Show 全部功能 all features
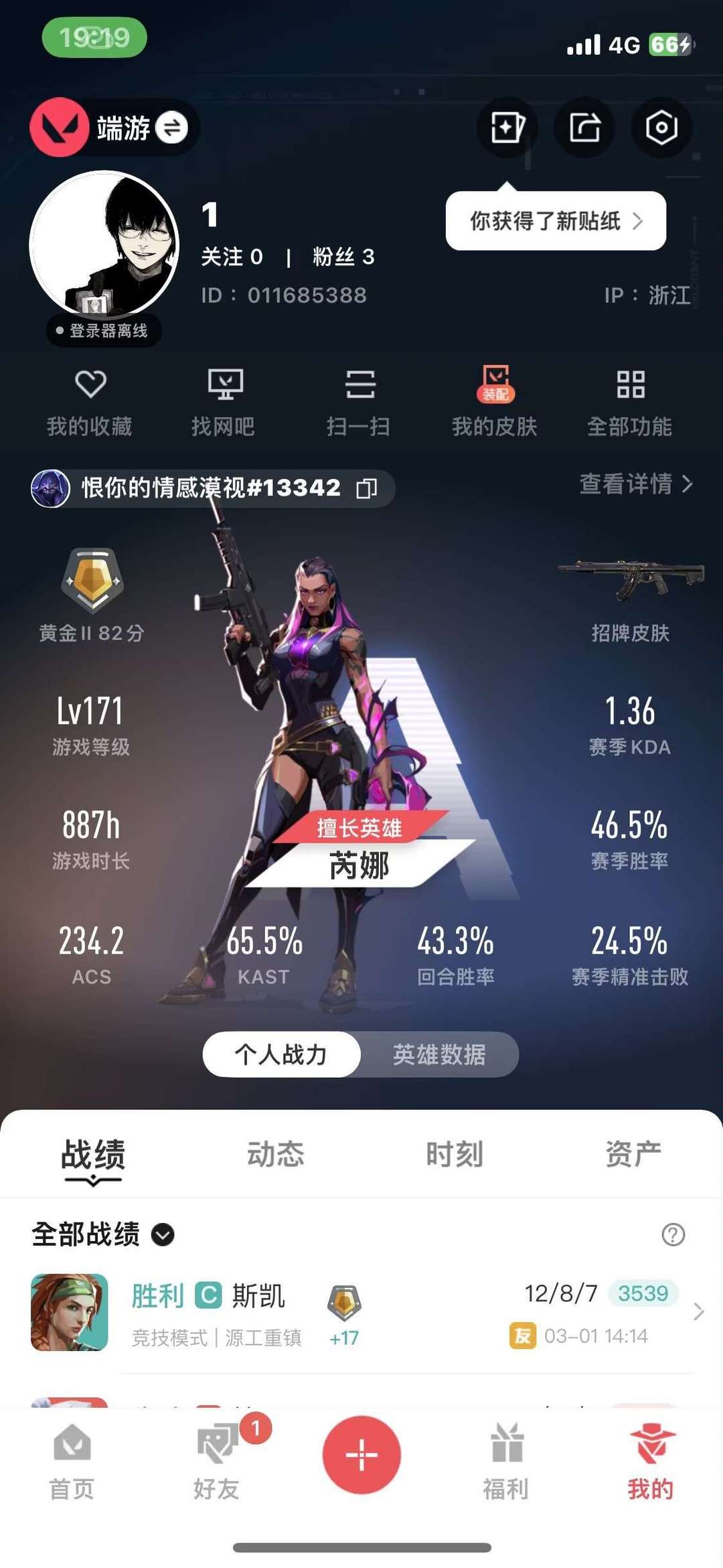 [x=629, y=401]
